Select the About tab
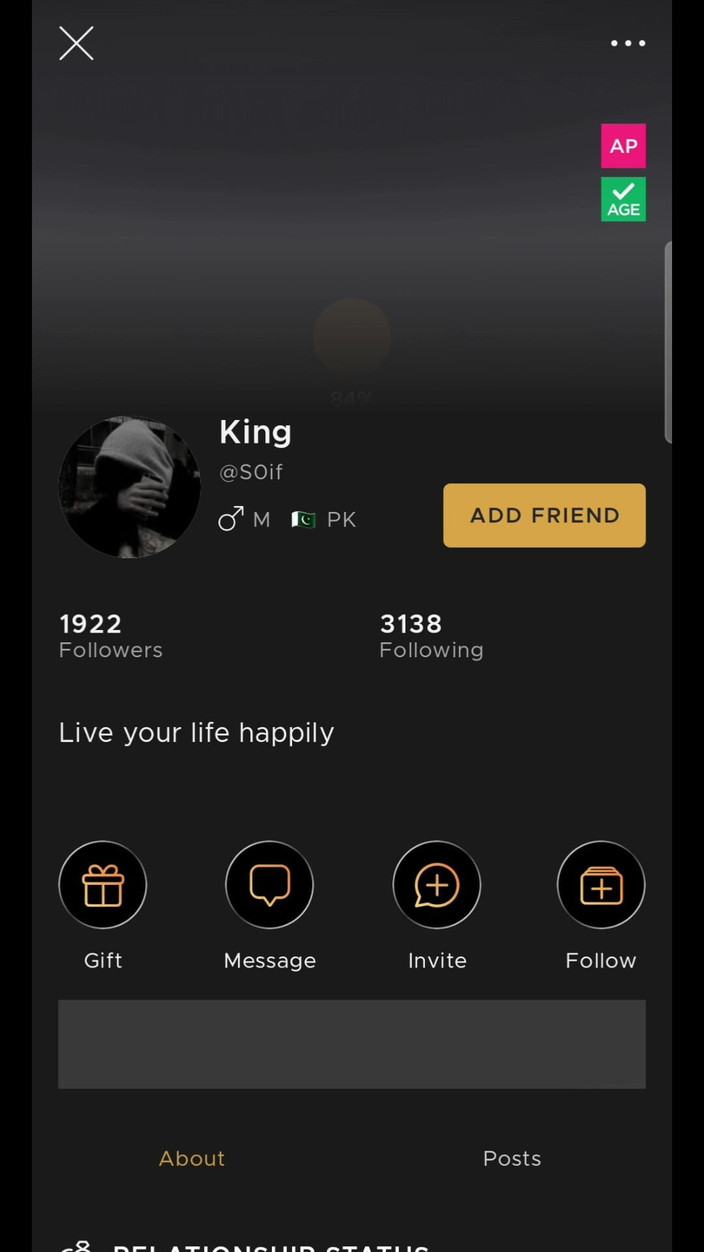Screen dimensions: 704x1252 [192, 1158]
